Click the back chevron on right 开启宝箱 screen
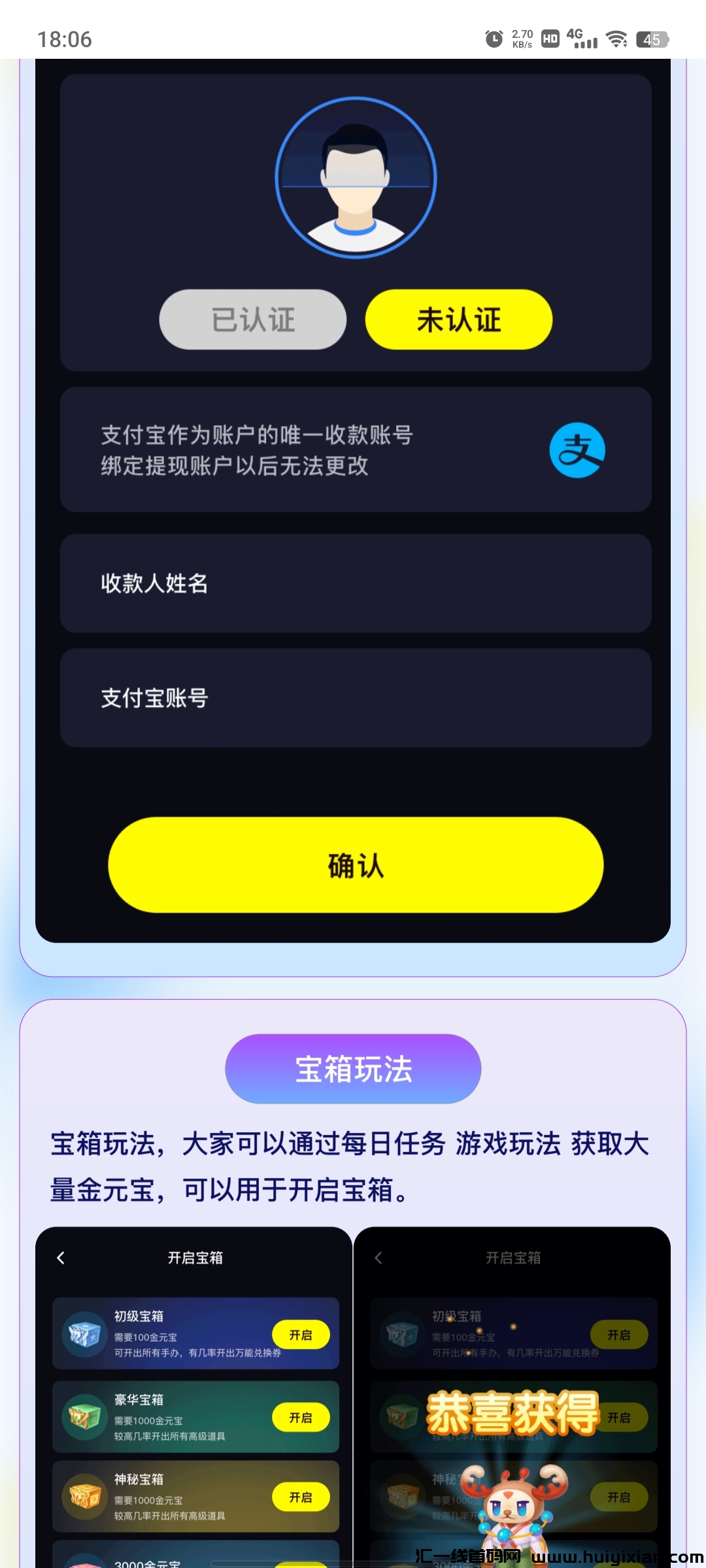 [379, 1257]
